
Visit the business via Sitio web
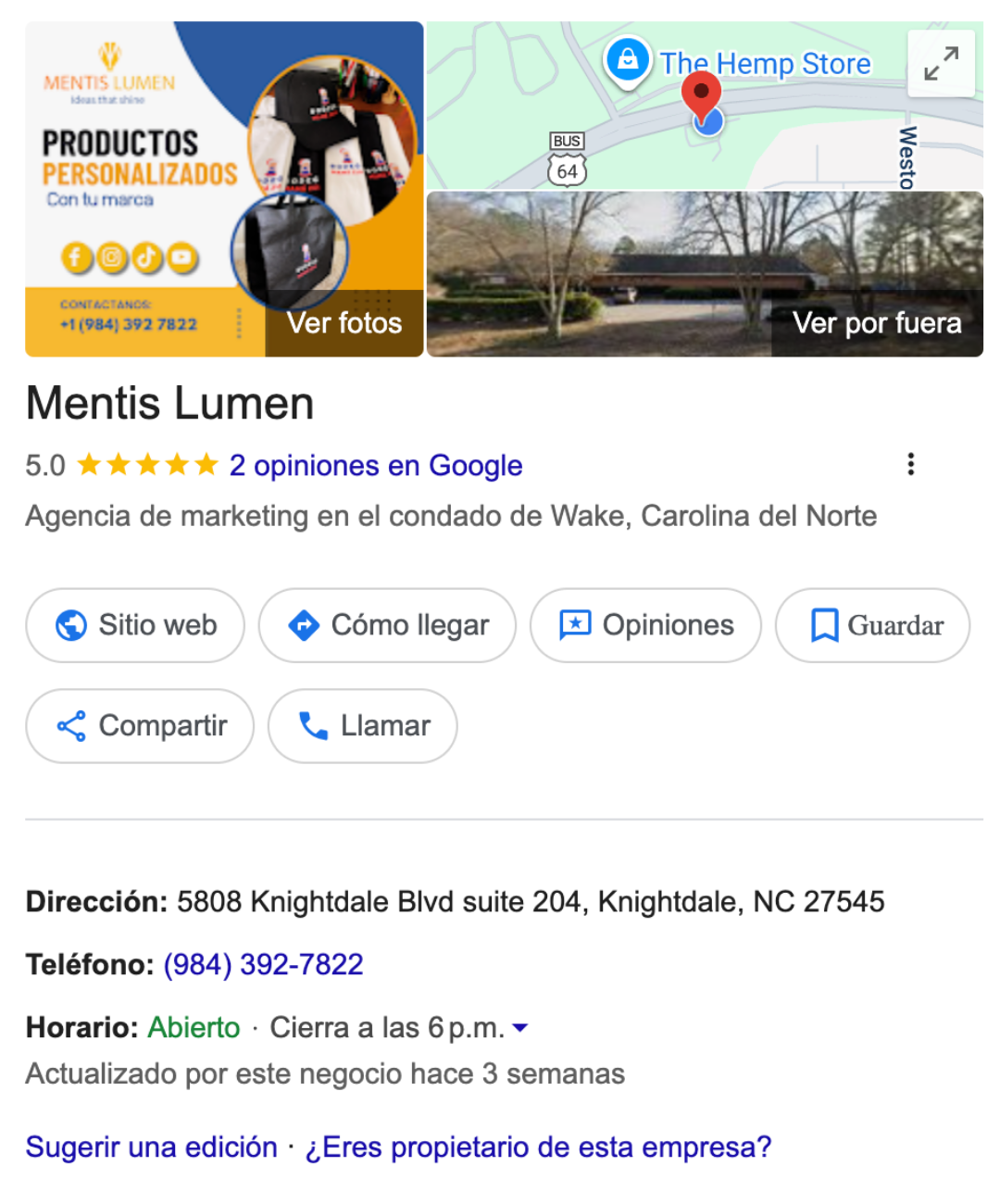pyautogui.click(x=135, y=625)
